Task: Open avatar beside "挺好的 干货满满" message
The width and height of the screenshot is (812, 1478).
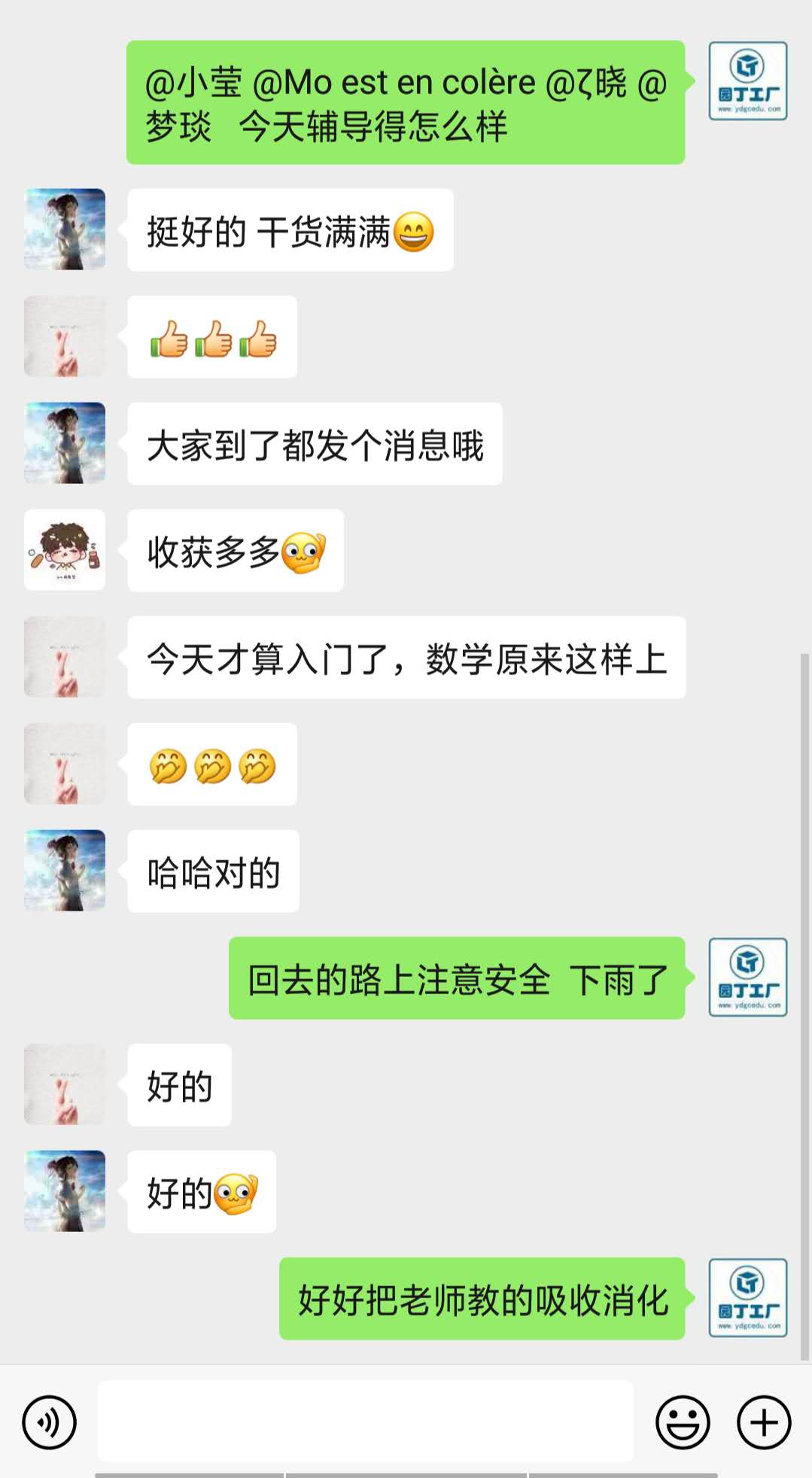Action: coord(65,230)
